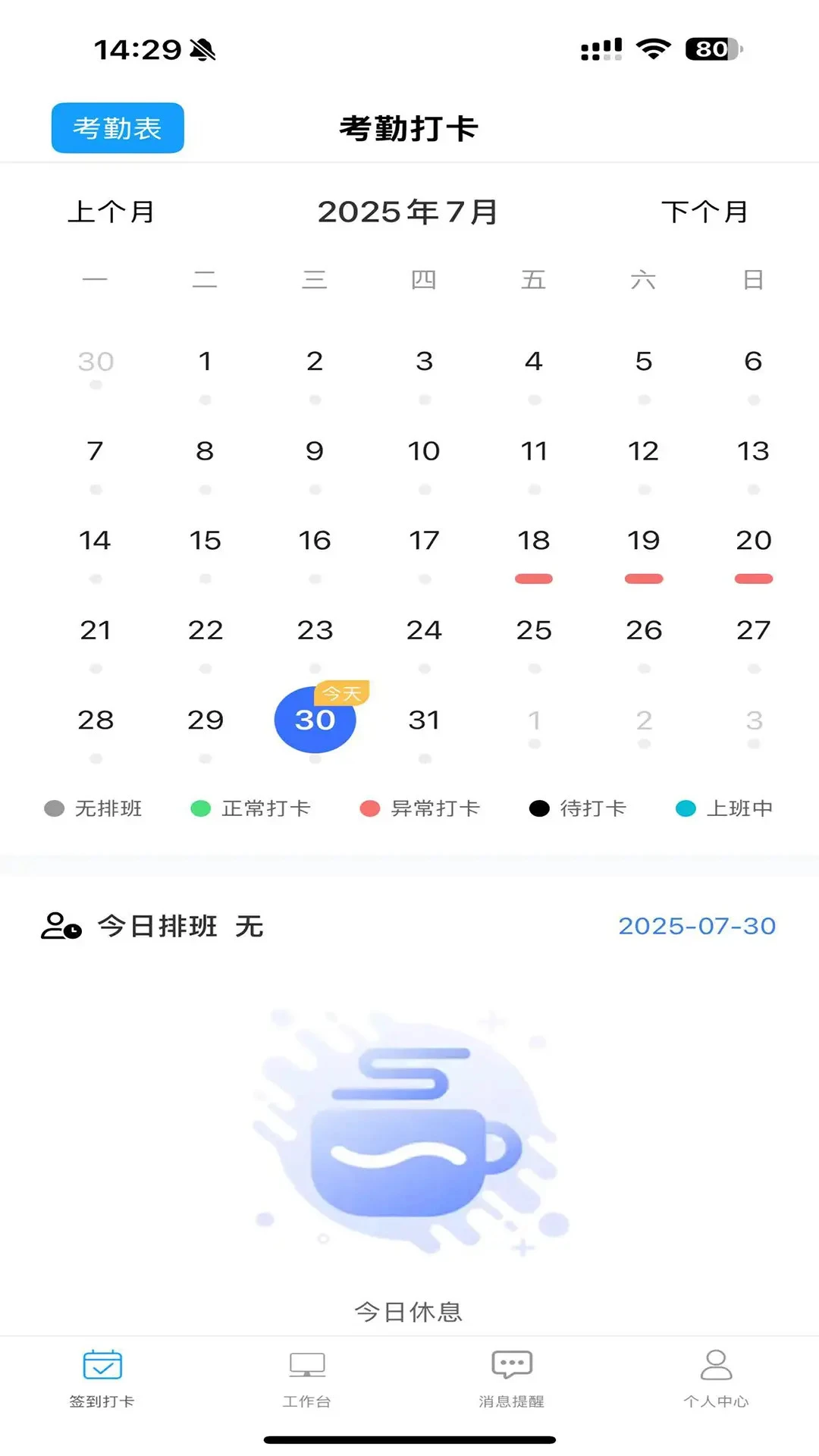Select July 24 on the calendar
The width and height of the screenshot is (819, 1456).
point(424,630)
